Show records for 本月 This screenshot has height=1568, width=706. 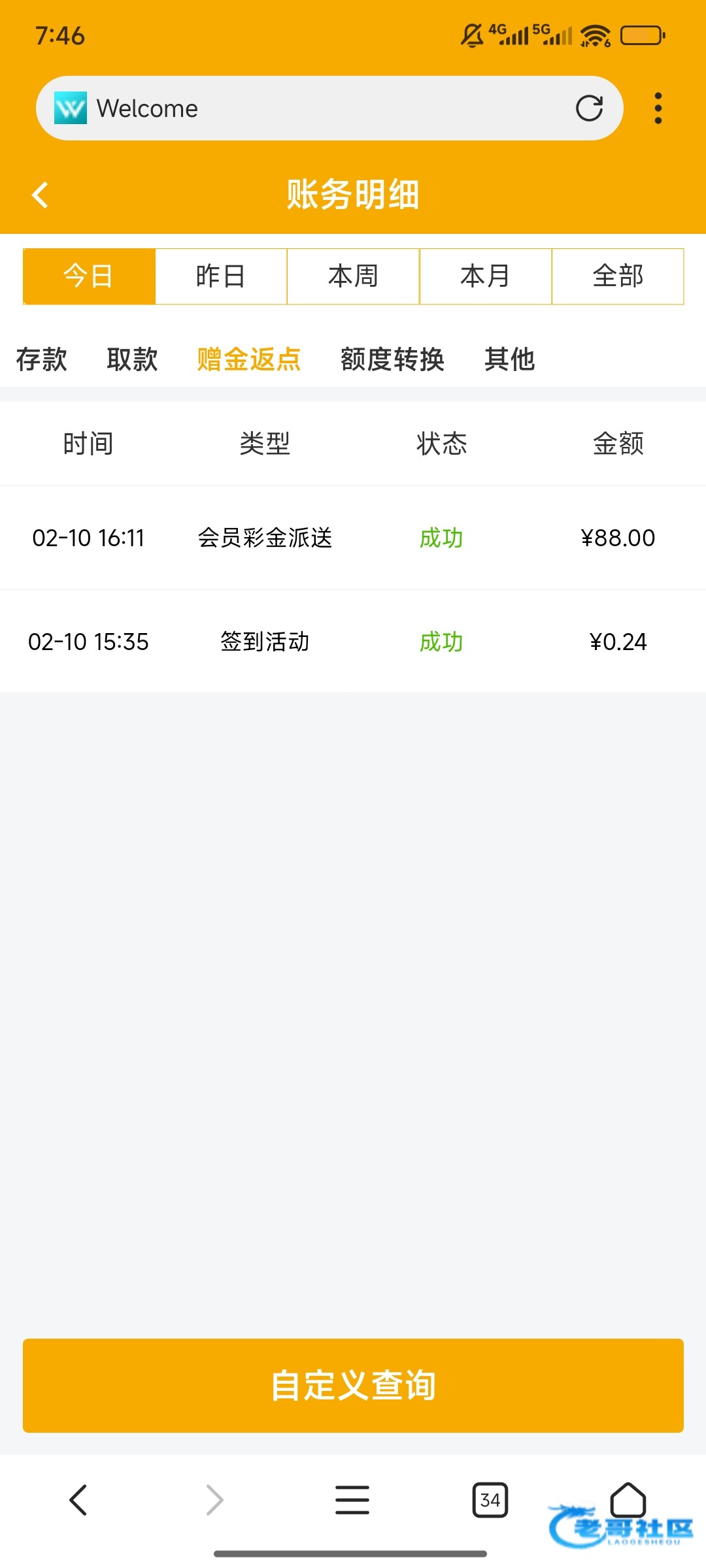pos(485,276)
